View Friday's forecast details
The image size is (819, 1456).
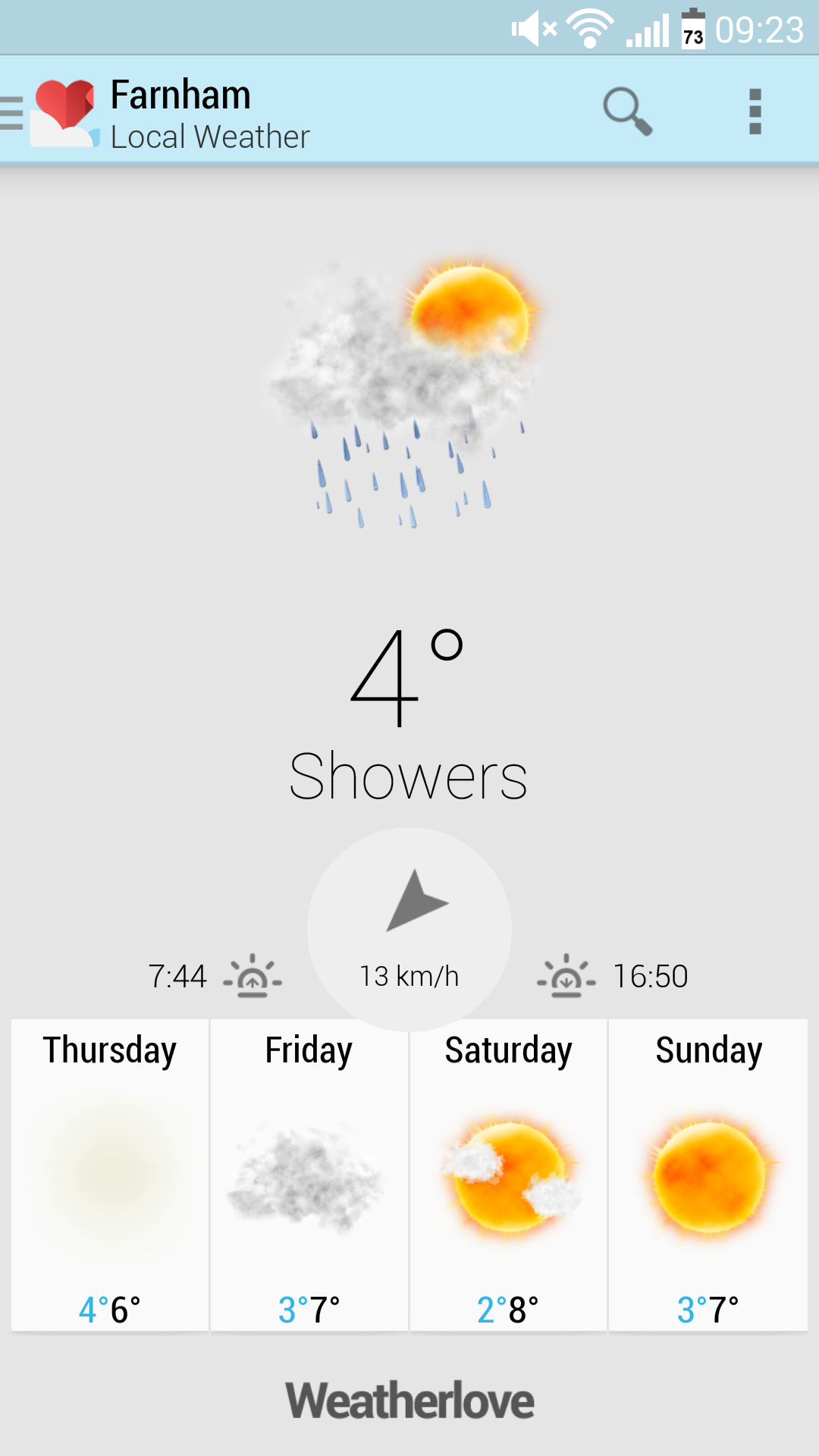pyautogui.click(x=309, y=1175)
